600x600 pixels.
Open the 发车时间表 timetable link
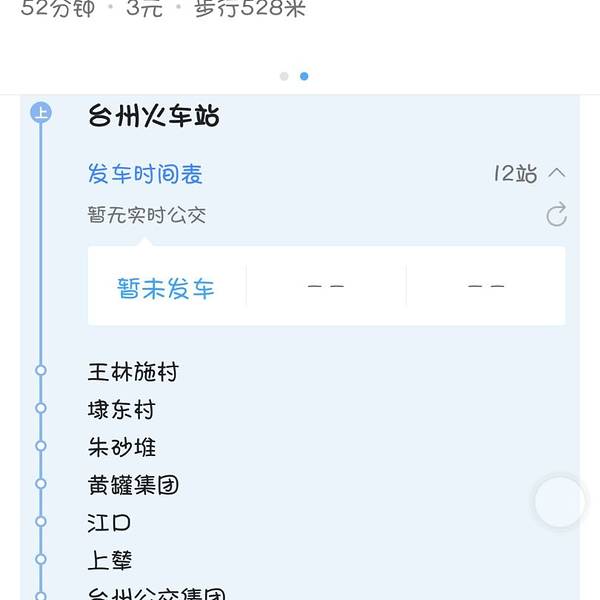pyautogui.click(x=146, y=174)
